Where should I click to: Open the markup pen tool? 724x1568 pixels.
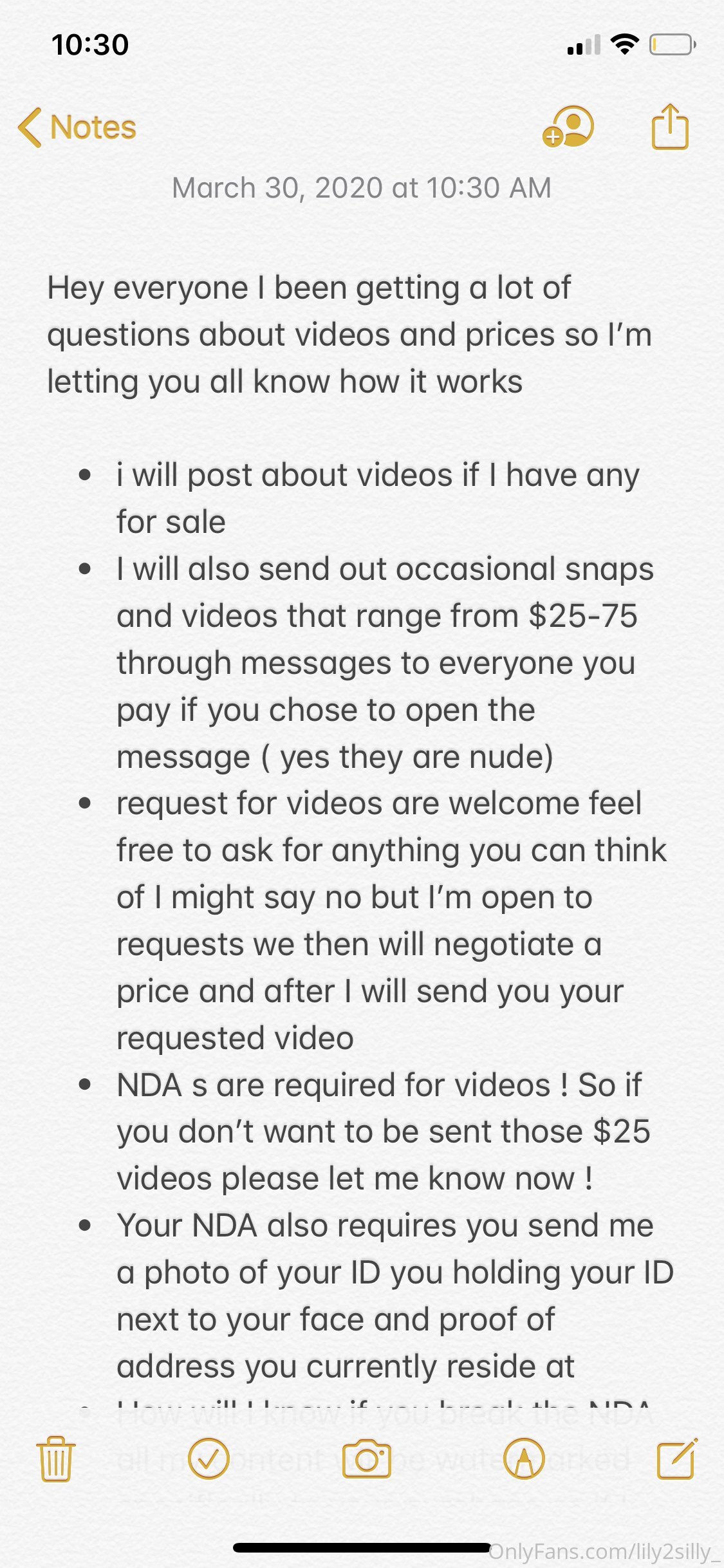tap(524, 1459)
